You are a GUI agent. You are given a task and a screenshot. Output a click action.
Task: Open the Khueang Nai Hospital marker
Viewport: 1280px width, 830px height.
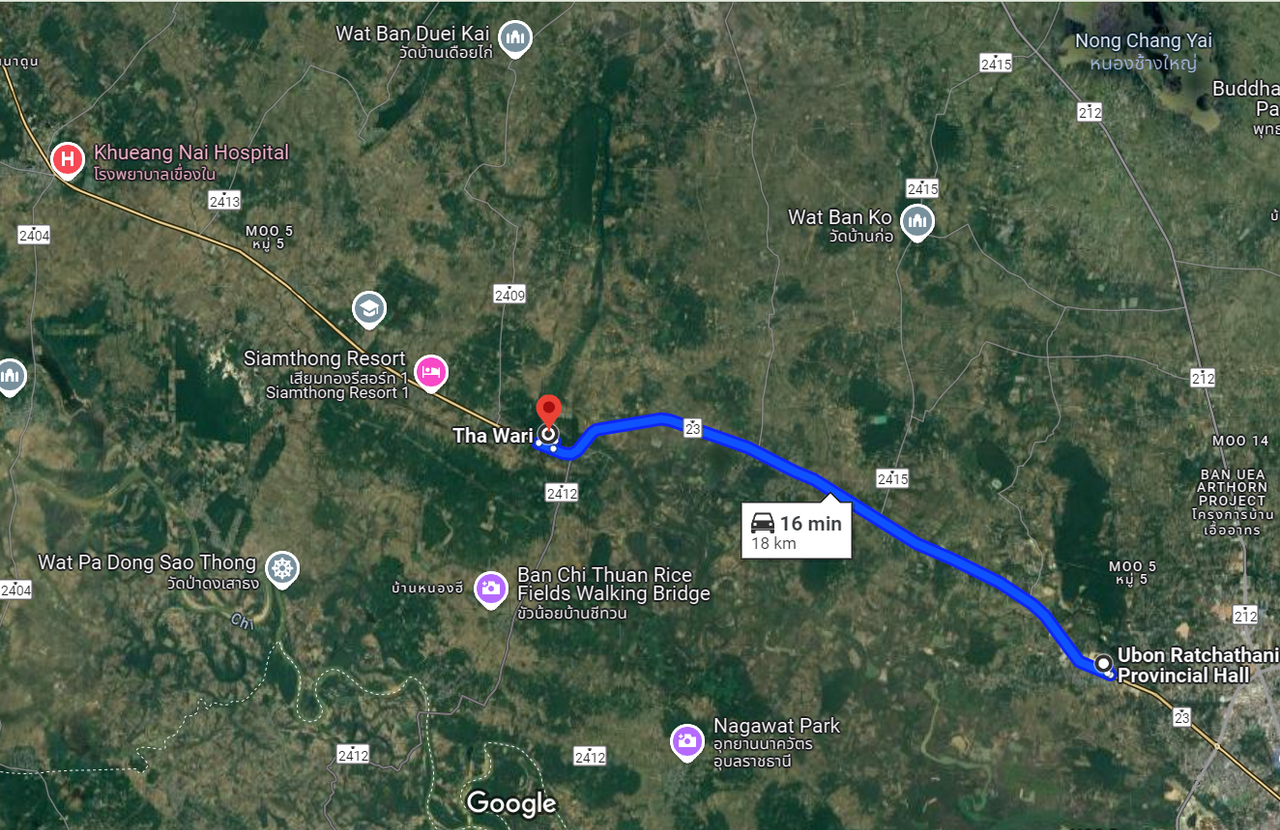point(67,158)
